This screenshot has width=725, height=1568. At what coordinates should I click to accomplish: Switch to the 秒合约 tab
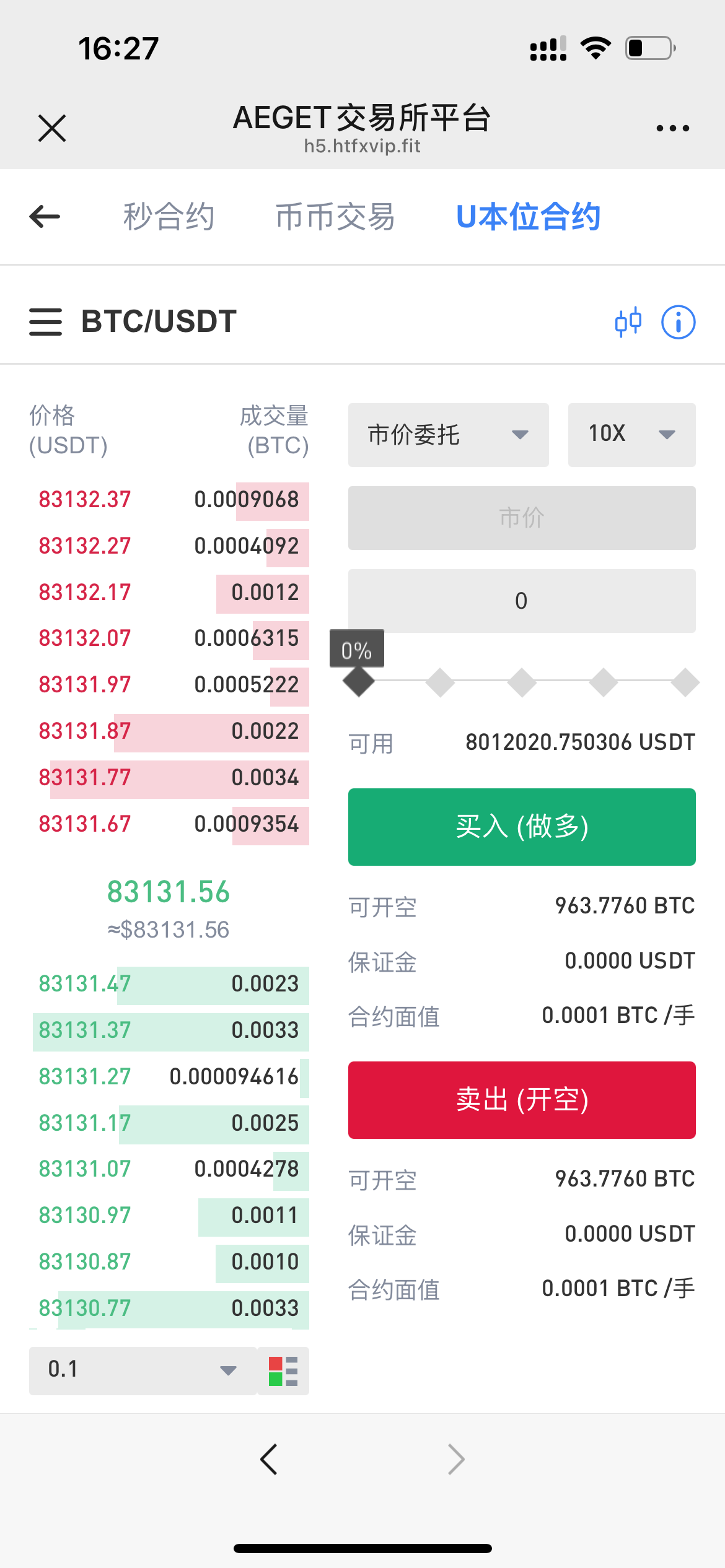[169, 216]
